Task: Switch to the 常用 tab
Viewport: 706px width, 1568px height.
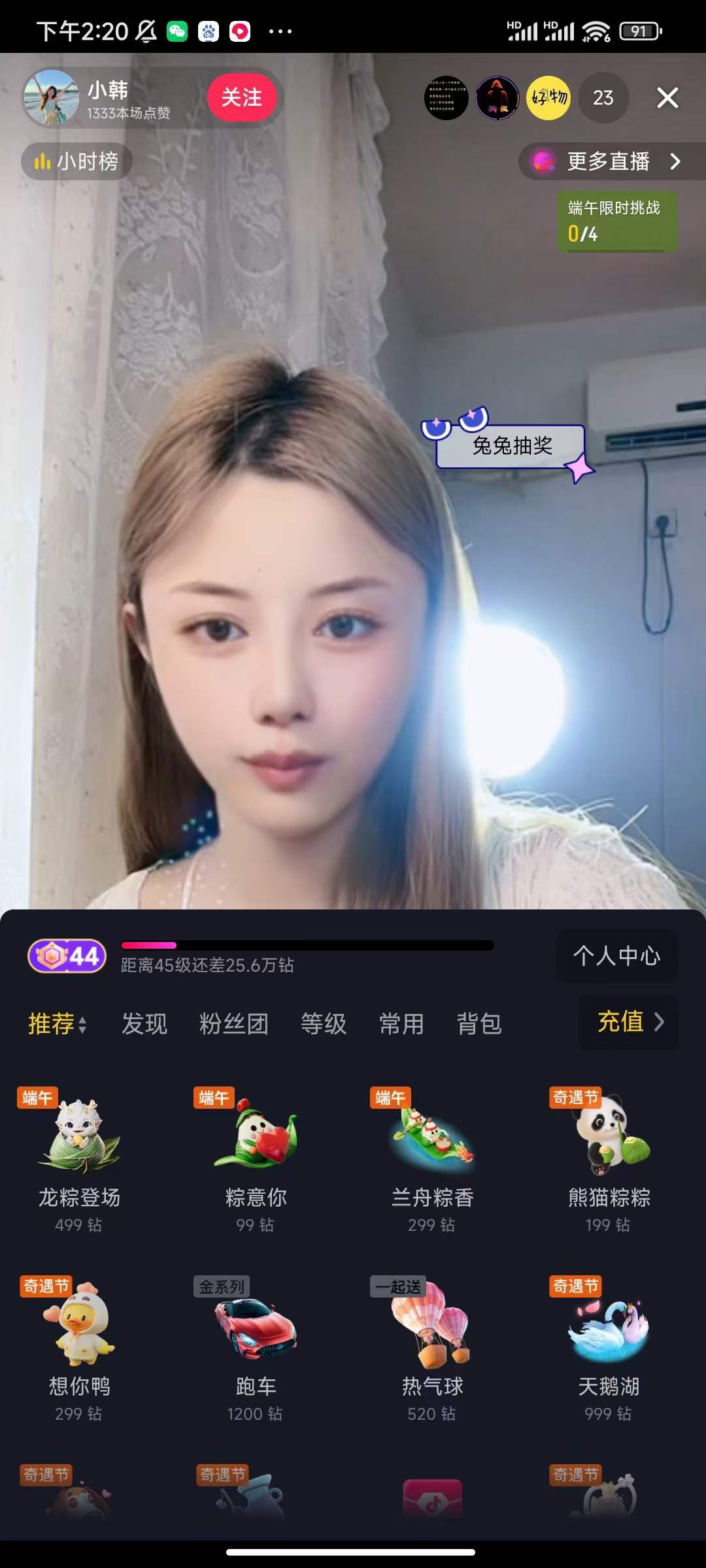Action: tap(401, 1024)
